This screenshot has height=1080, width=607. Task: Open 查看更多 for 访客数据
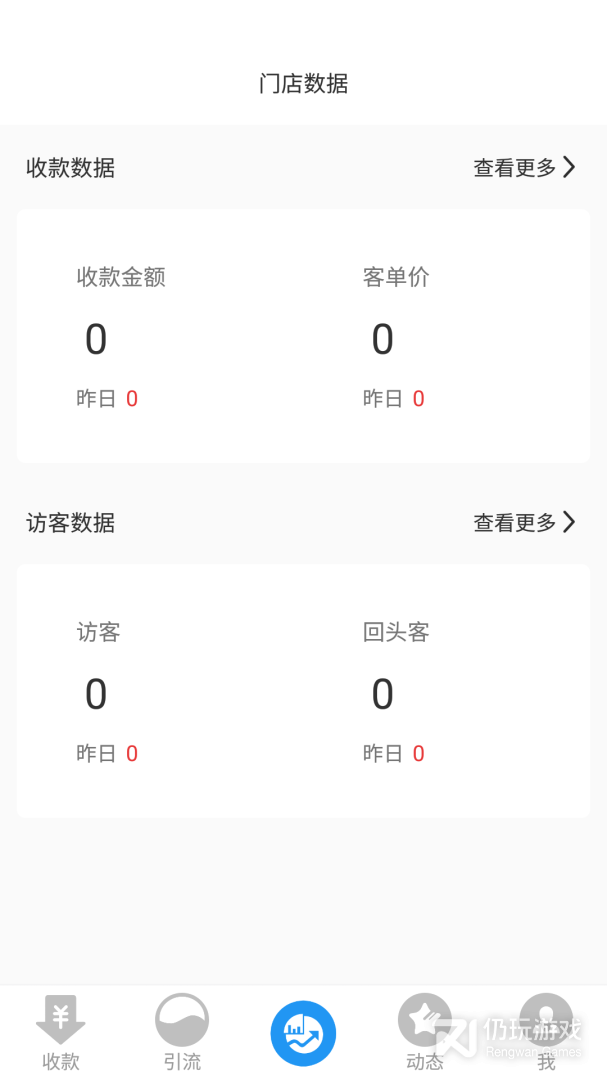[x=524, y=523]
